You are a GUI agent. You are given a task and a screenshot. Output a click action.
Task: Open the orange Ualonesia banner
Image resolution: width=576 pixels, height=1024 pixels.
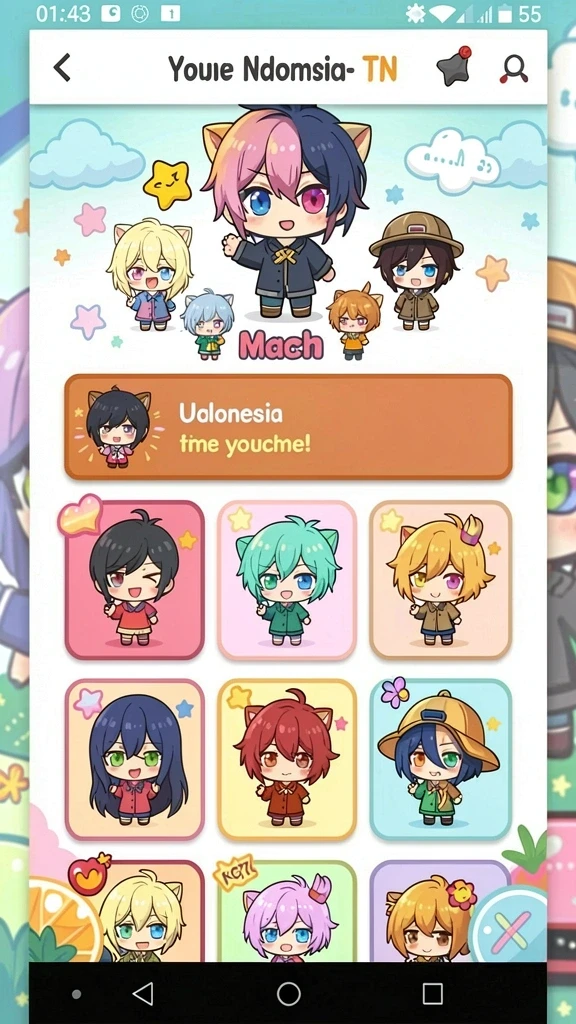[x=288, y=426]
